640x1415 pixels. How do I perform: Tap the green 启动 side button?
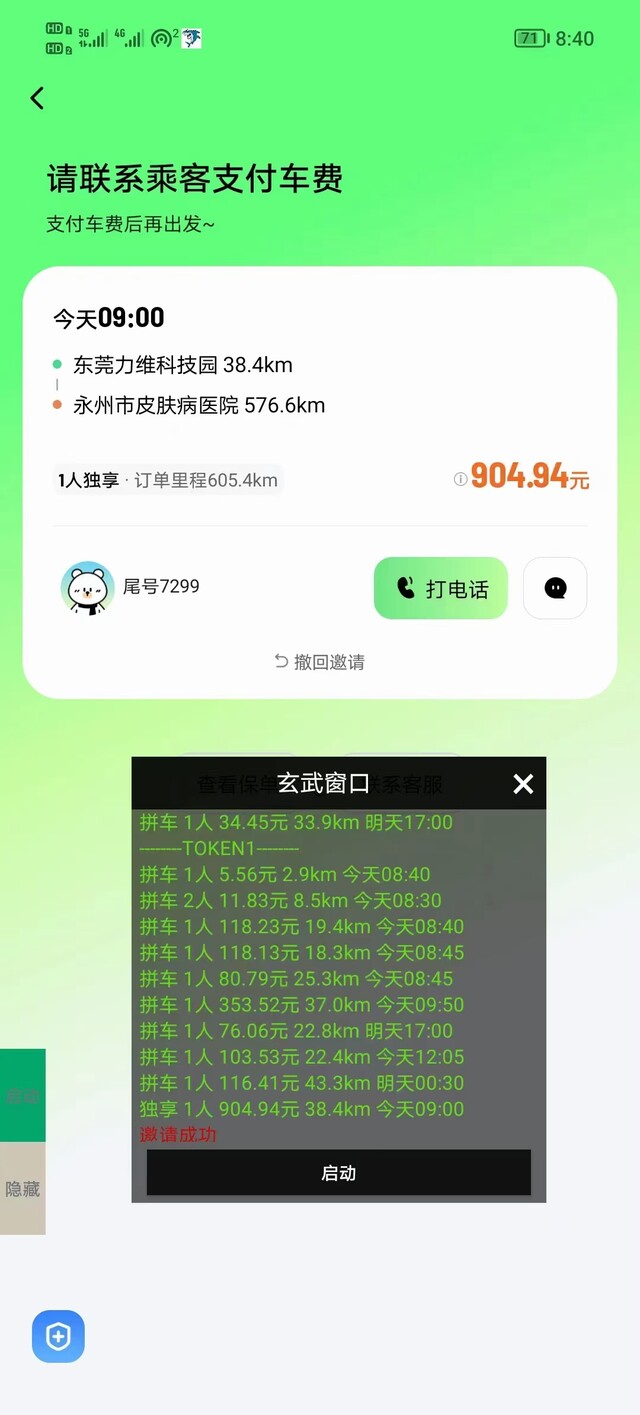click(23, 1095)
